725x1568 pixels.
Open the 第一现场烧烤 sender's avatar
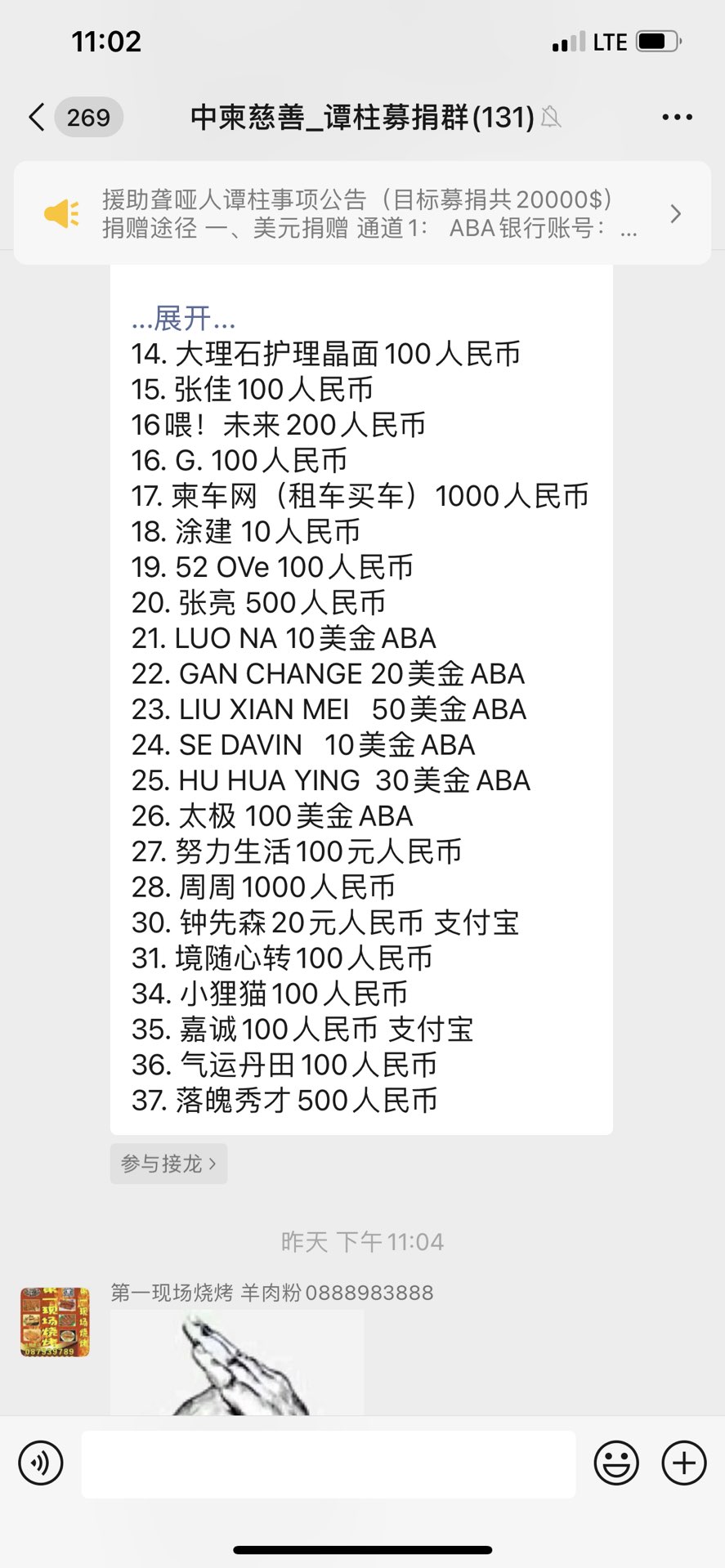55,1321
